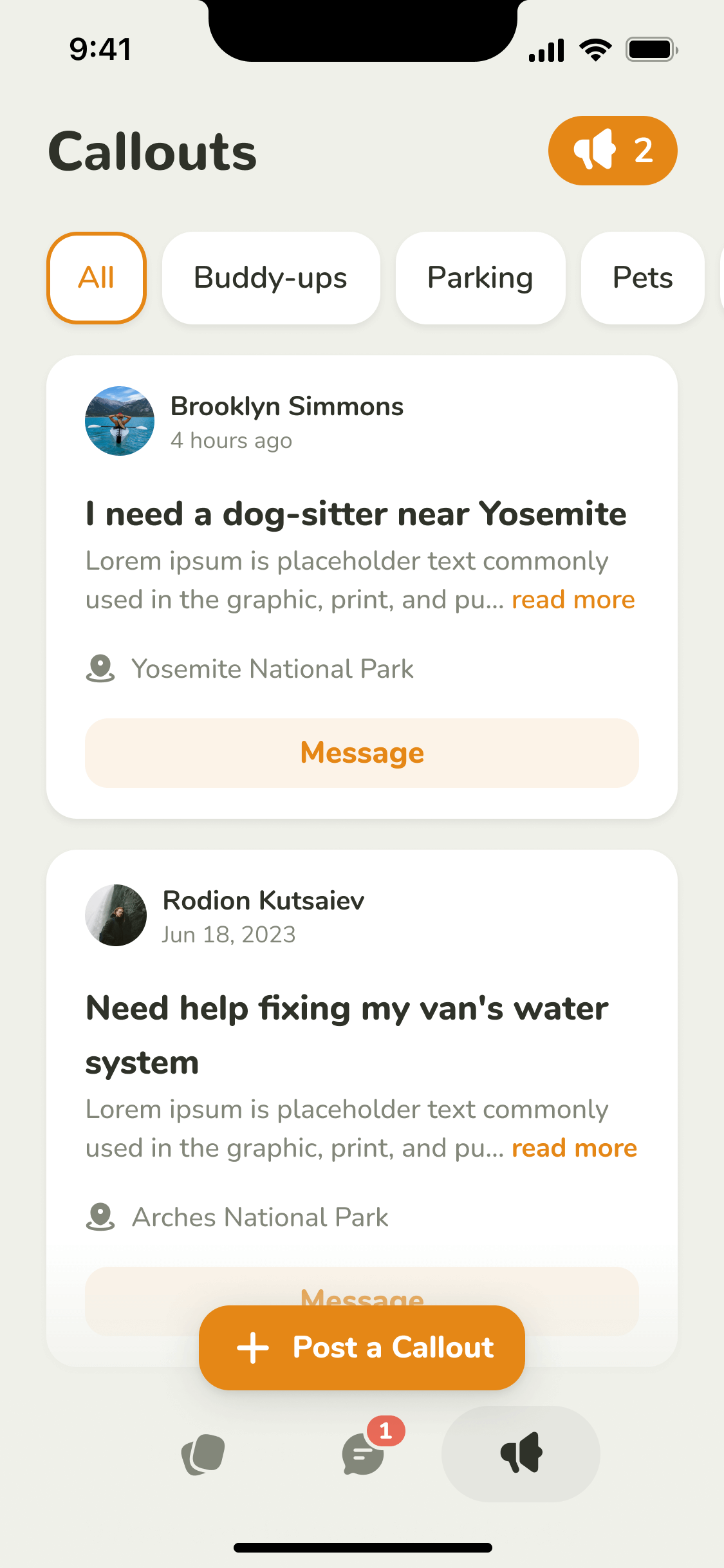Open the messages tab with one unread
This screenshot has width=724, height=1568.
click(363, 1454)
